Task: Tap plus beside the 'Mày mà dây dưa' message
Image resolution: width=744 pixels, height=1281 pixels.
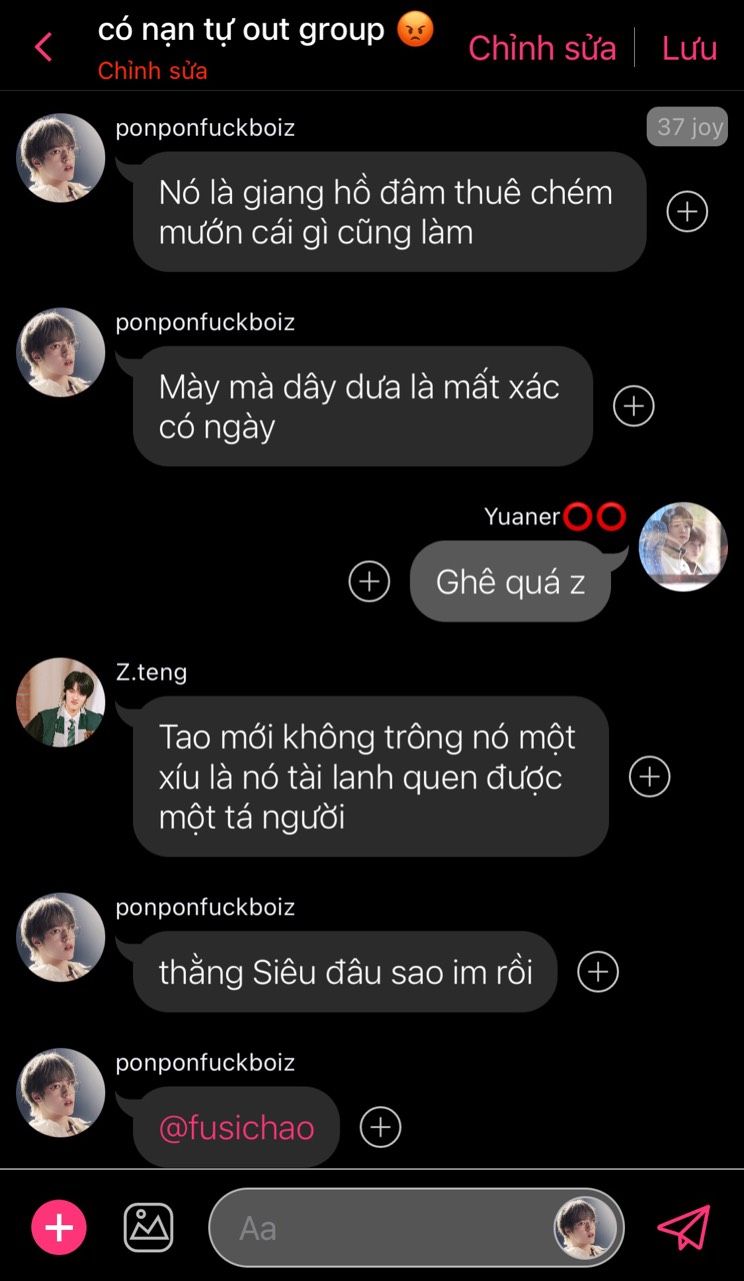Action: [633, 406]
